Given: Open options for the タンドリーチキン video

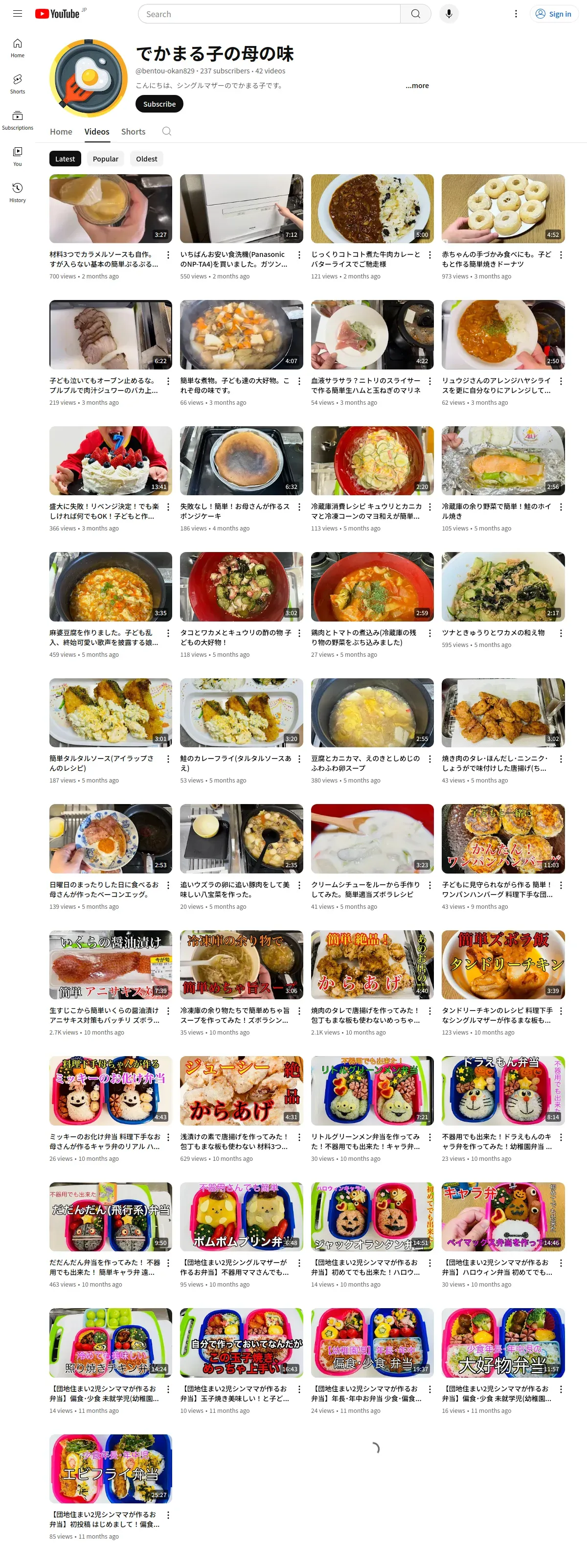Looking at the screenshot, I should coord(561,1011).
